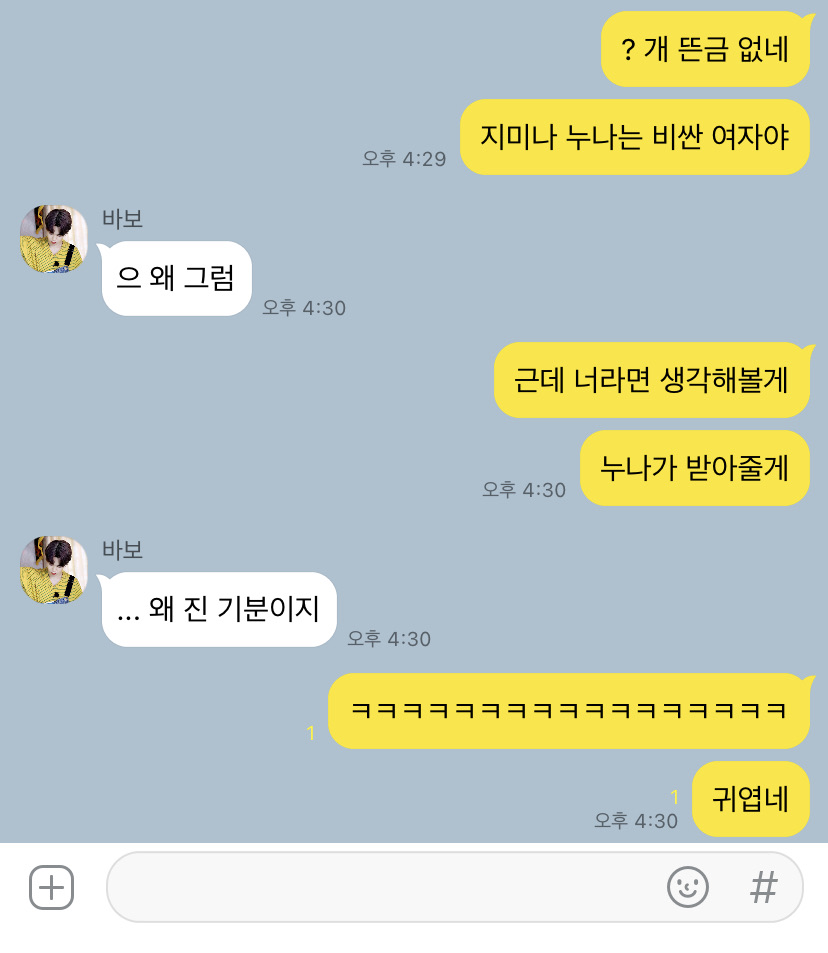Image resolution: width=828 pixels, height=953 pixels.
Task: Focus the message input field
Action: pos(380,887)
